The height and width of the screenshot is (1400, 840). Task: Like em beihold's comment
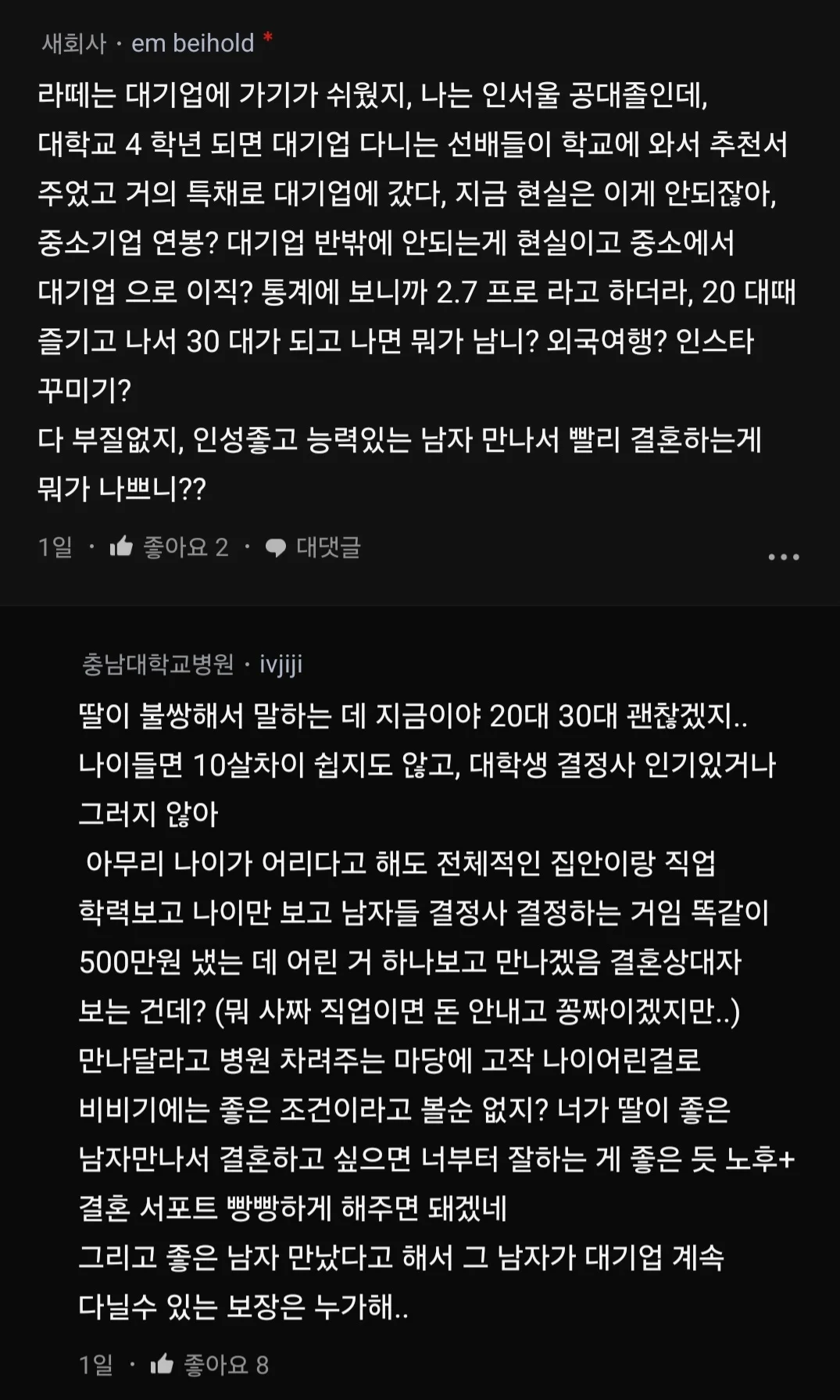(x=122, y=546)
